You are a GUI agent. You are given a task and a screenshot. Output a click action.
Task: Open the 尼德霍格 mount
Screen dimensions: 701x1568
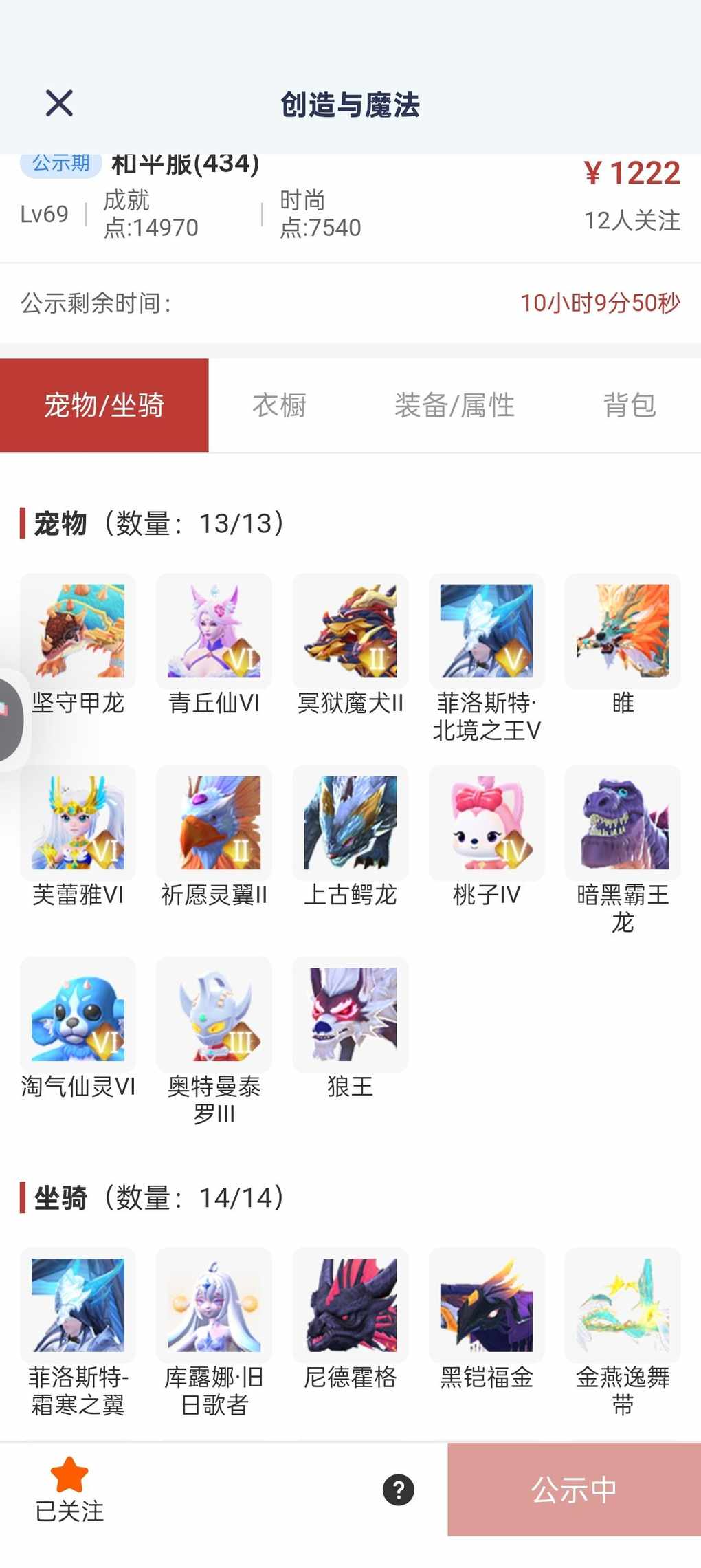point(350,1305)
